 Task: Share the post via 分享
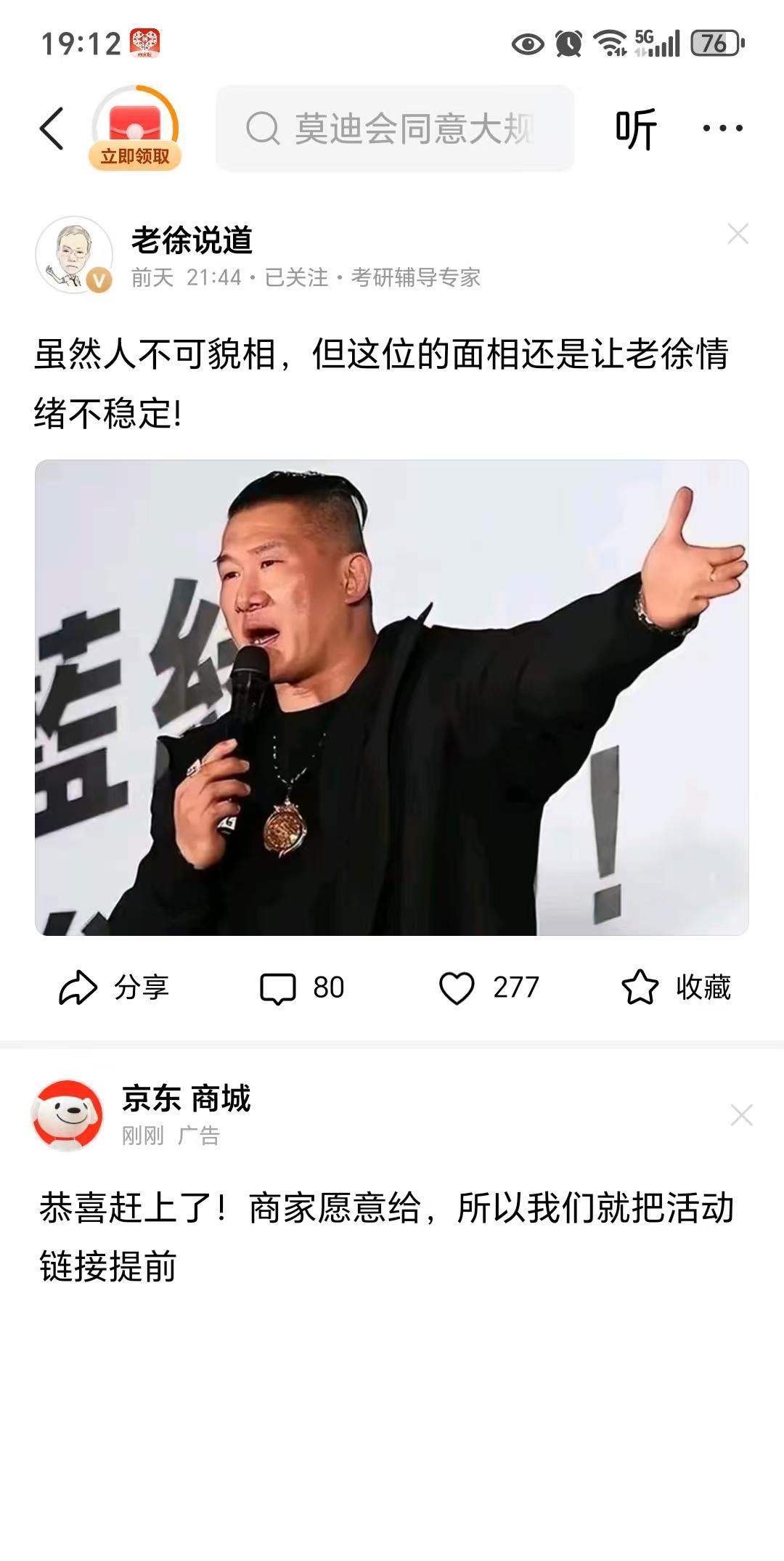[114, 987]
